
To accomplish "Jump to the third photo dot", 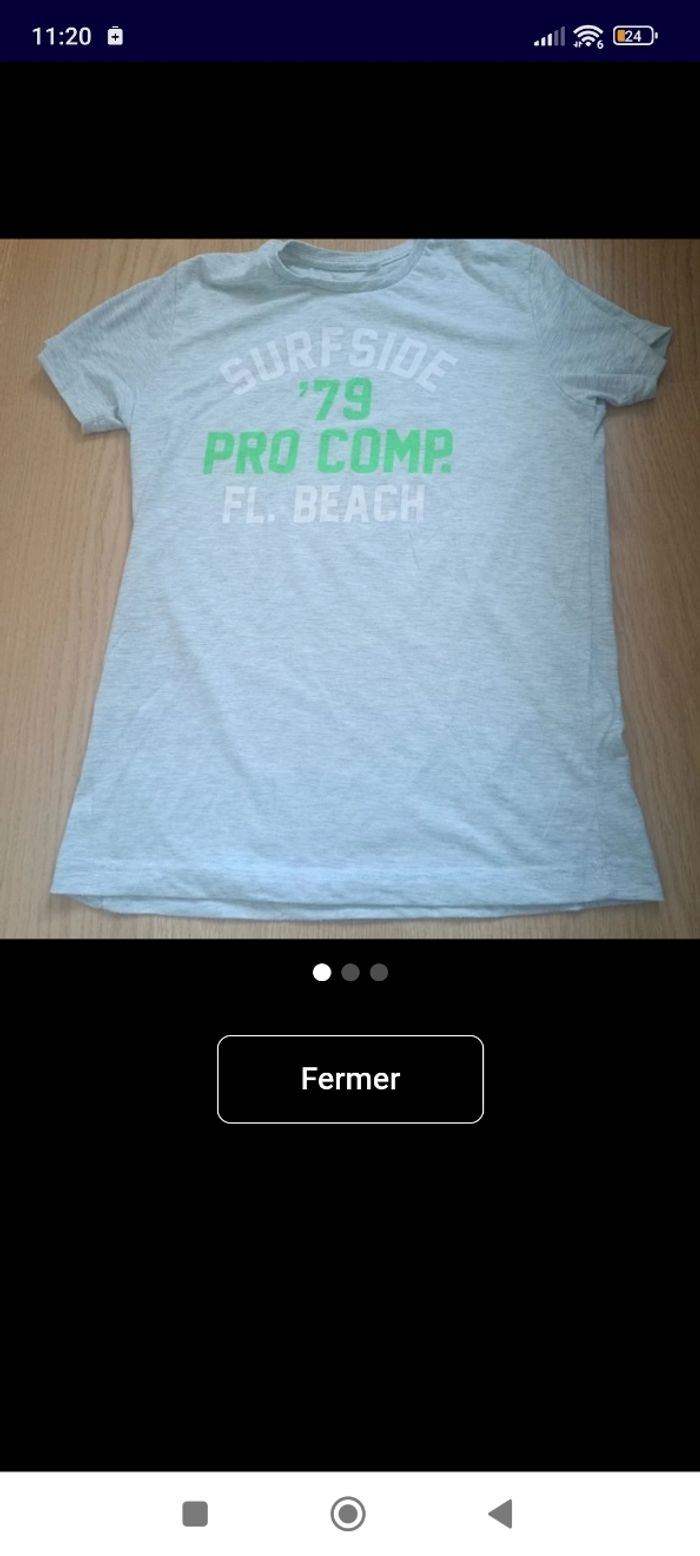I will coord(379,972).
